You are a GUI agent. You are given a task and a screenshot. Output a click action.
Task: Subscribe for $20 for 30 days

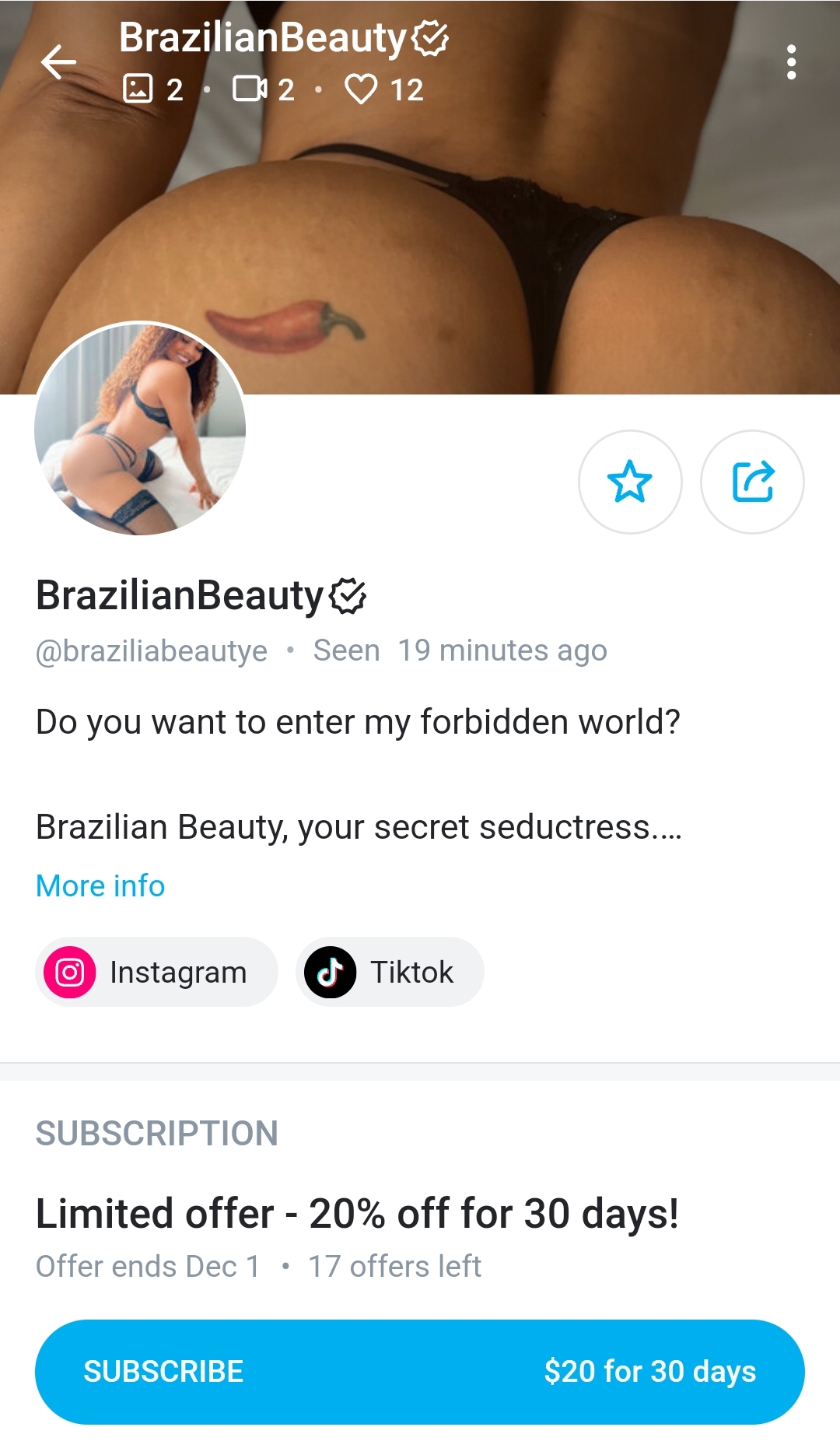tap(420, 1372)
